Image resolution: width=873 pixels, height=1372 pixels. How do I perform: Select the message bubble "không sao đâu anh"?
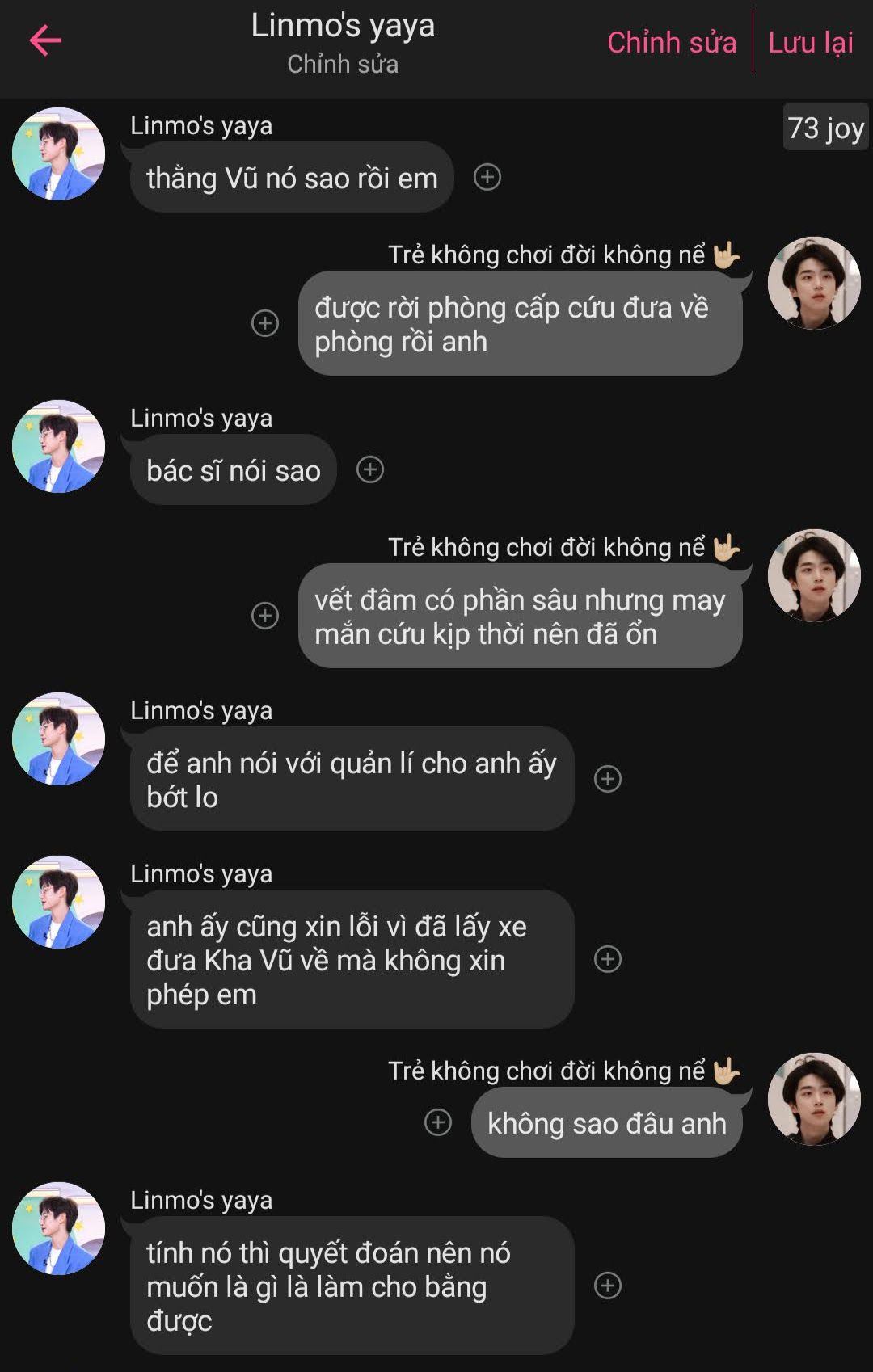click(x=606, y=1123)
